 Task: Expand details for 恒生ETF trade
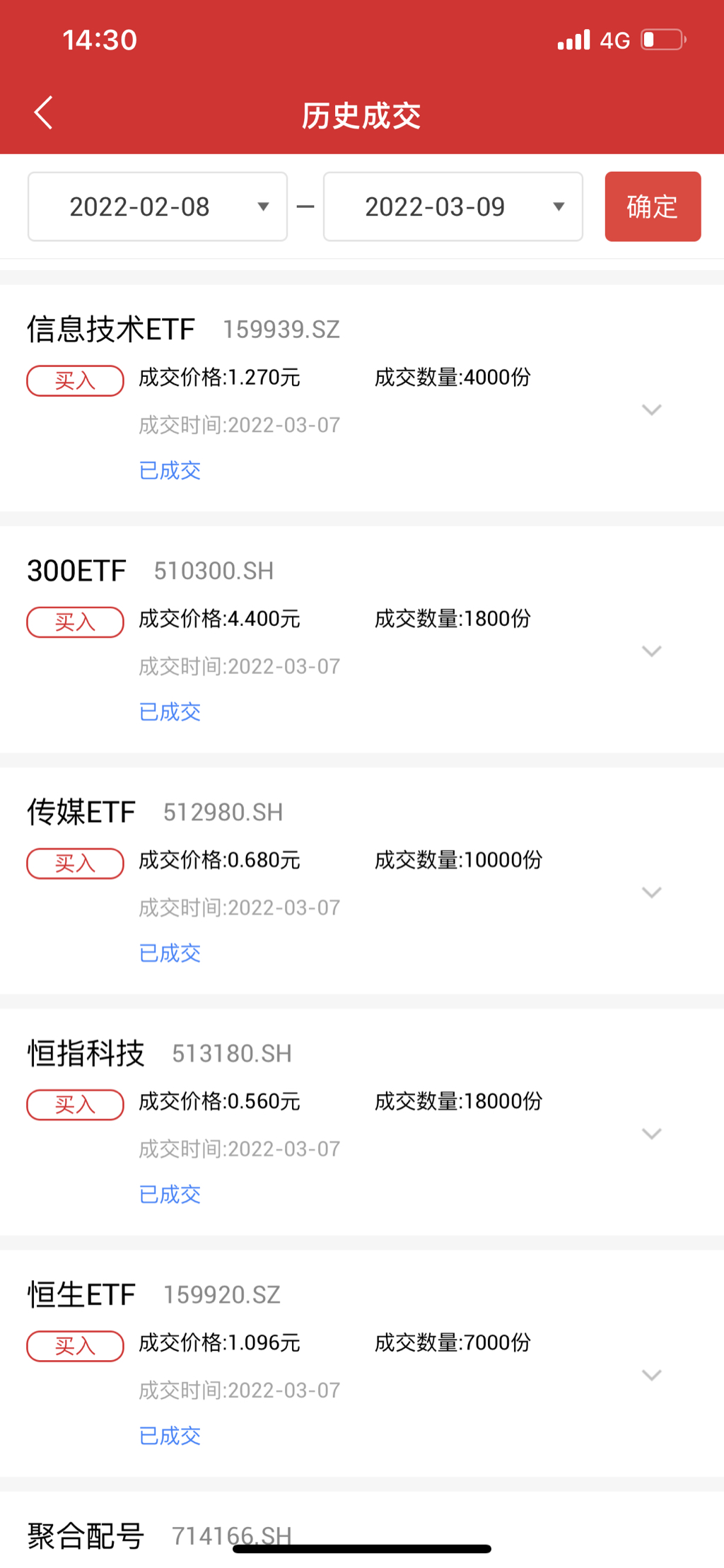(x=650, y=1374)
